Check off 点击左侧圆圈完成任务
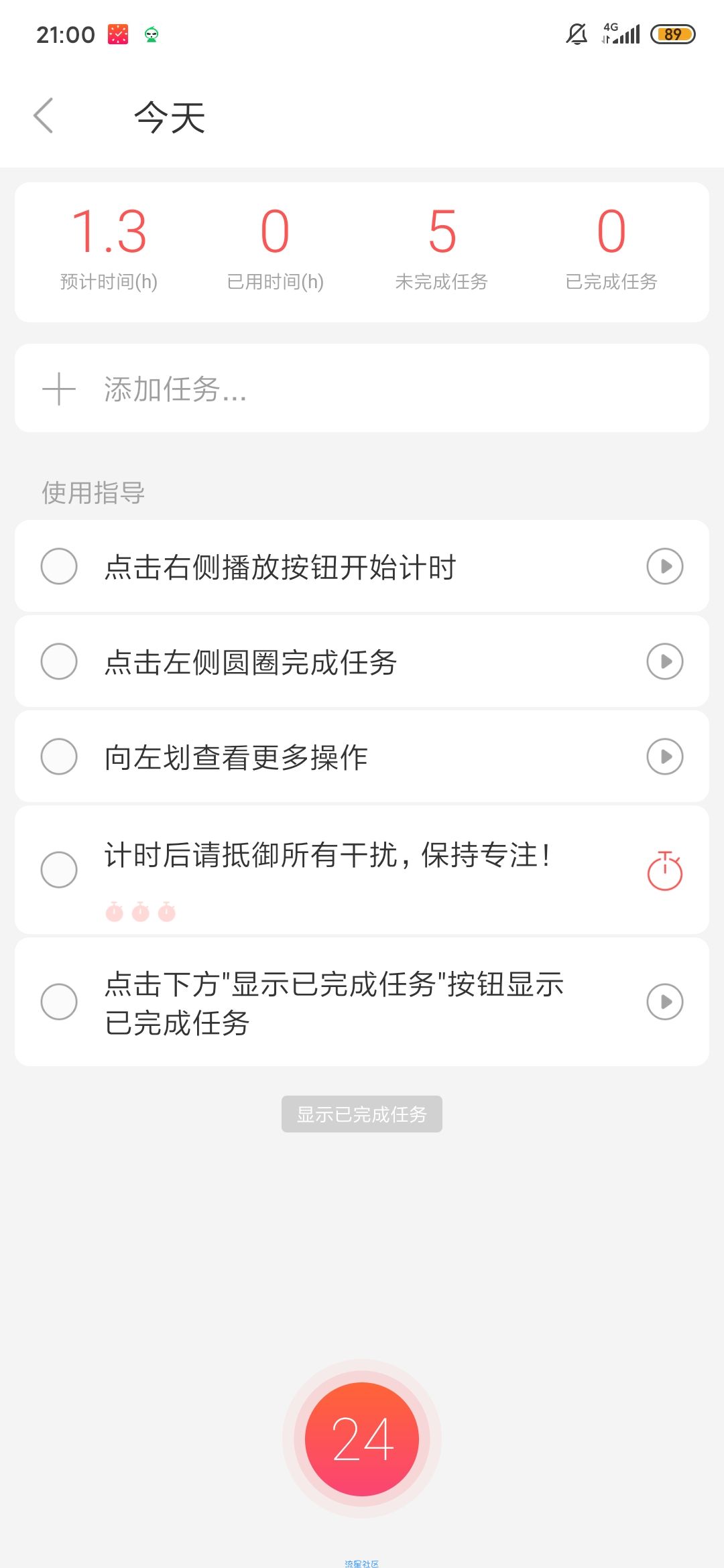This screenshot has width=724, height=1568. pyautogui.click(x=59, y=661)
